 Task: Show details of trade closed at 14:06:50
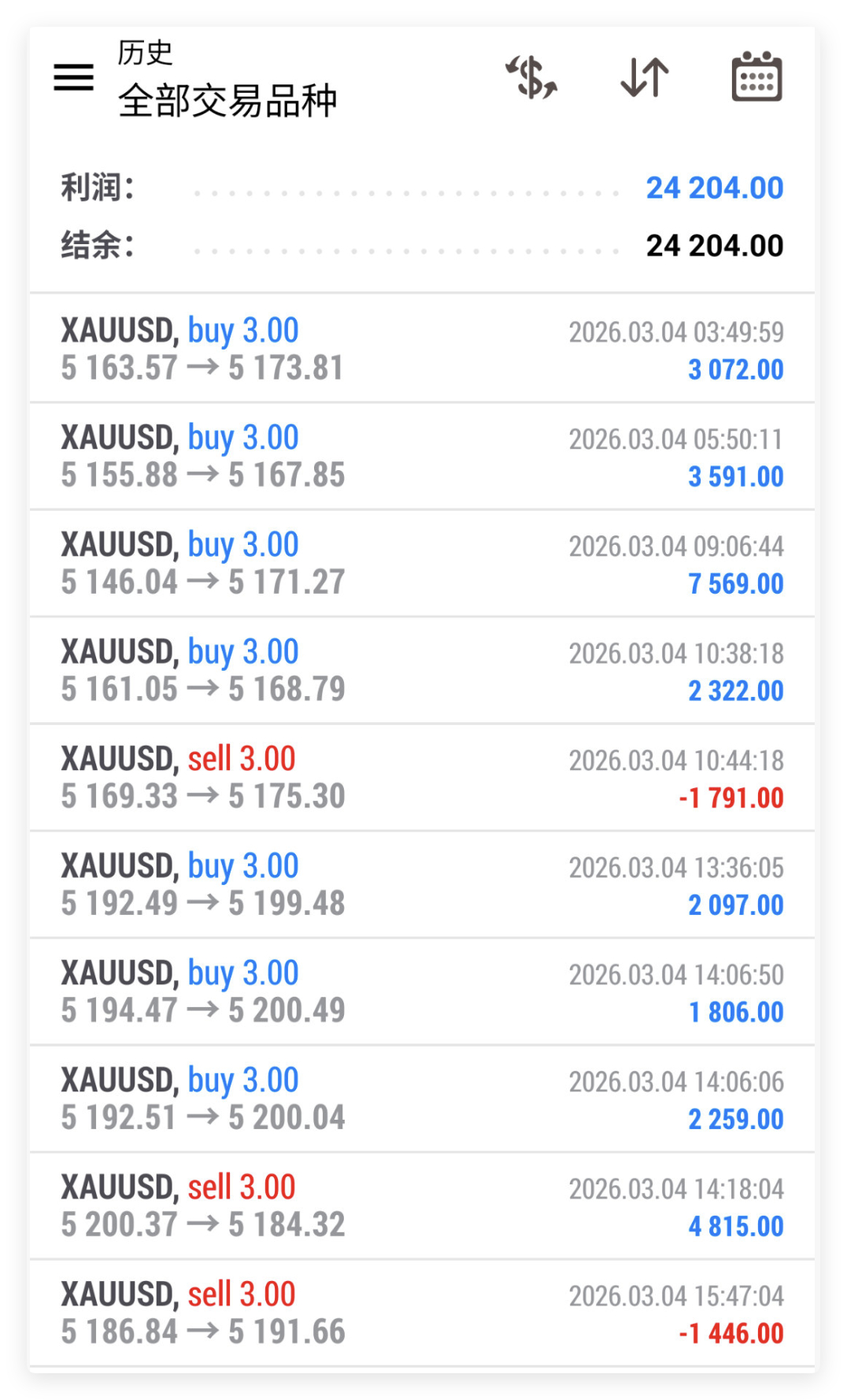pyautogui.click(x=422, y=991)
